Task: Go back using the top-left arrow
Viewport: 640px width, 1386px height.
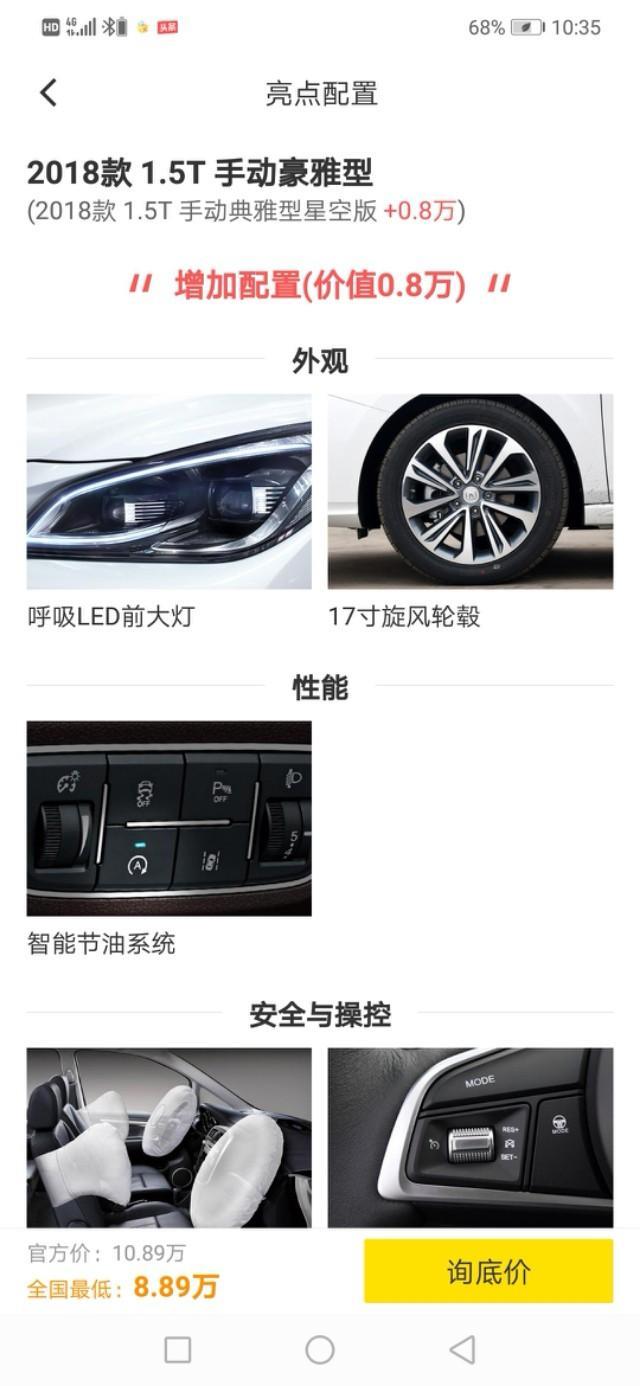Action: pos(48,93)
